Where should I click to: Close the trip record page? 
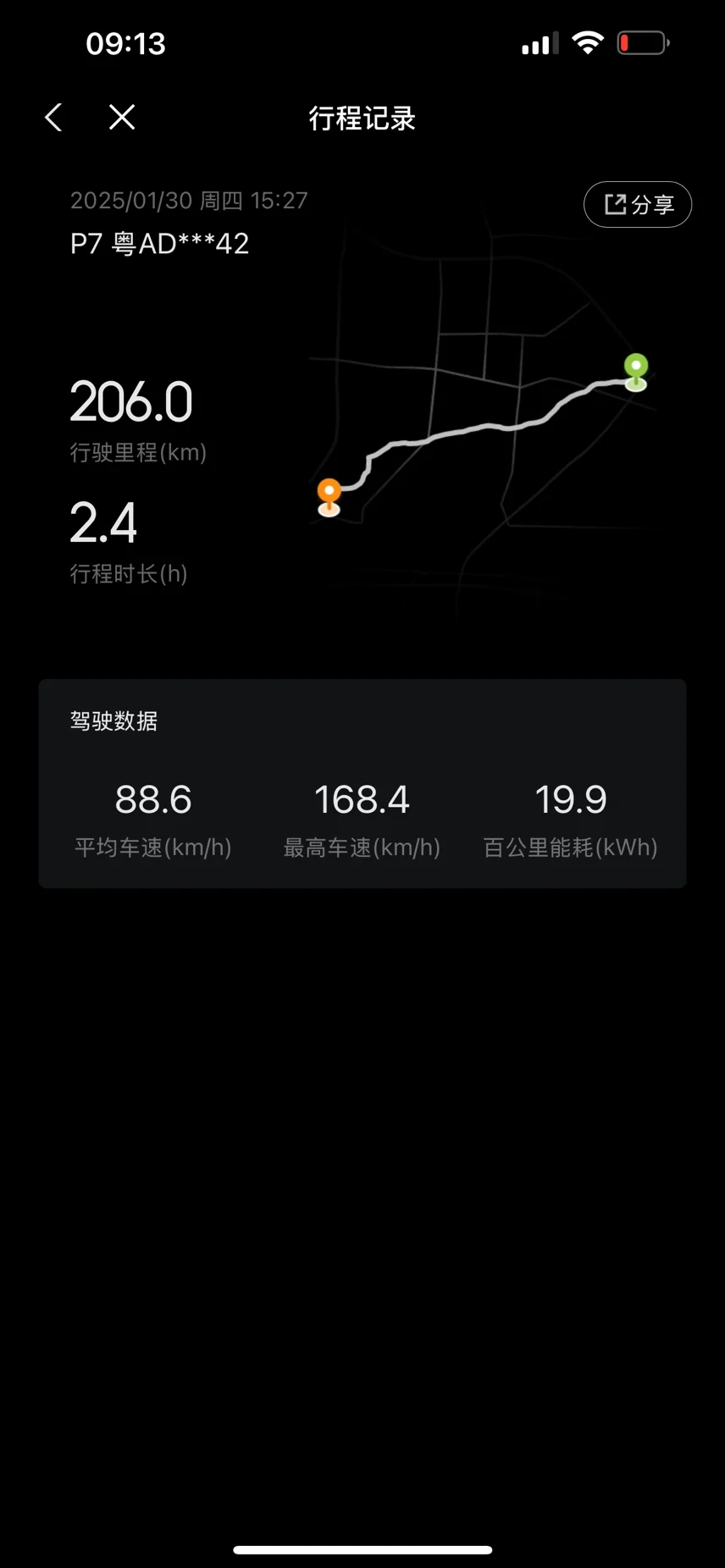click(122, 118)
